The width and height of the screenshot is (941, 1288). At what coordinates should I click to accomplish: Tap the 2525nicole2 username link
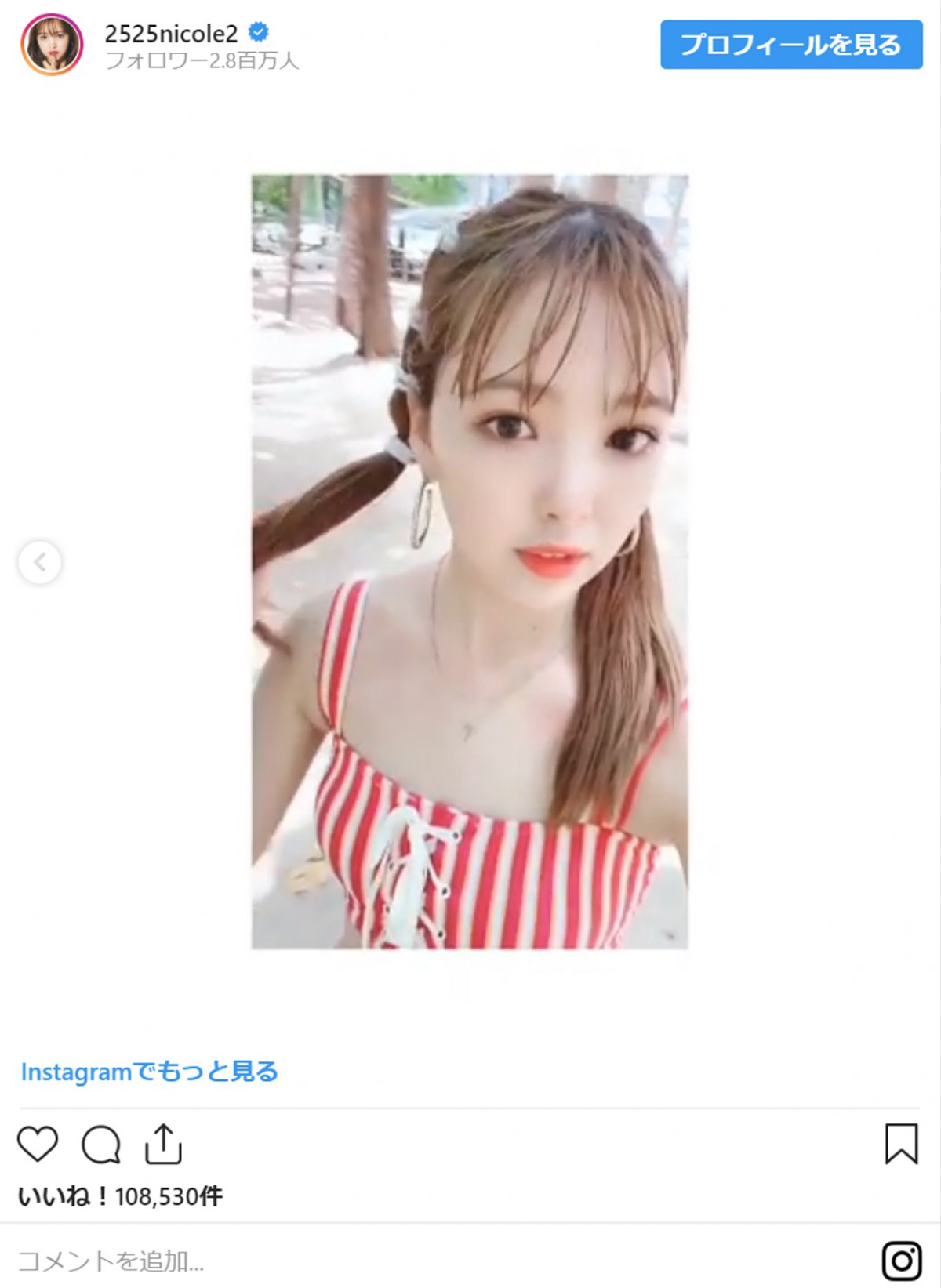coord(171,33)
